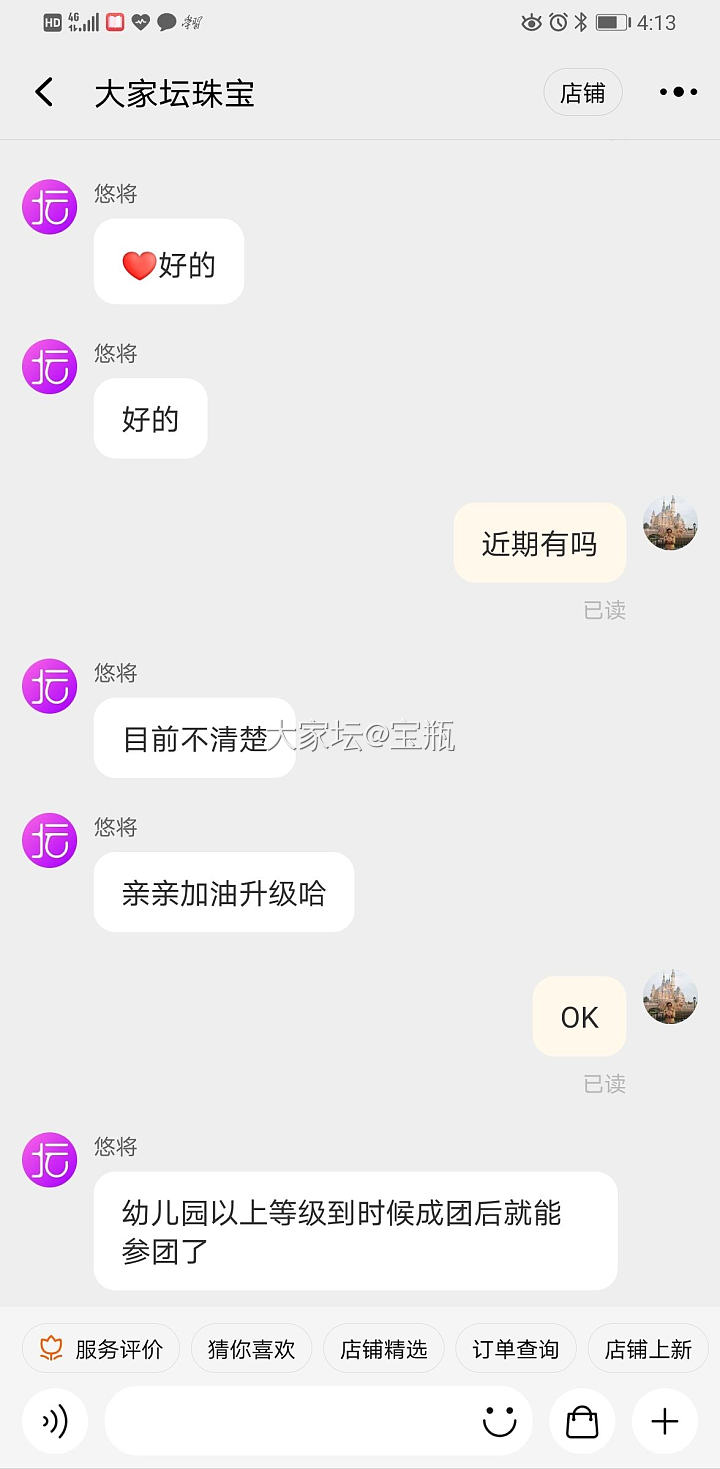Open the plus attachments menu
Viewport: 720px width, 1469px height.
click(x=665, y=1421)
